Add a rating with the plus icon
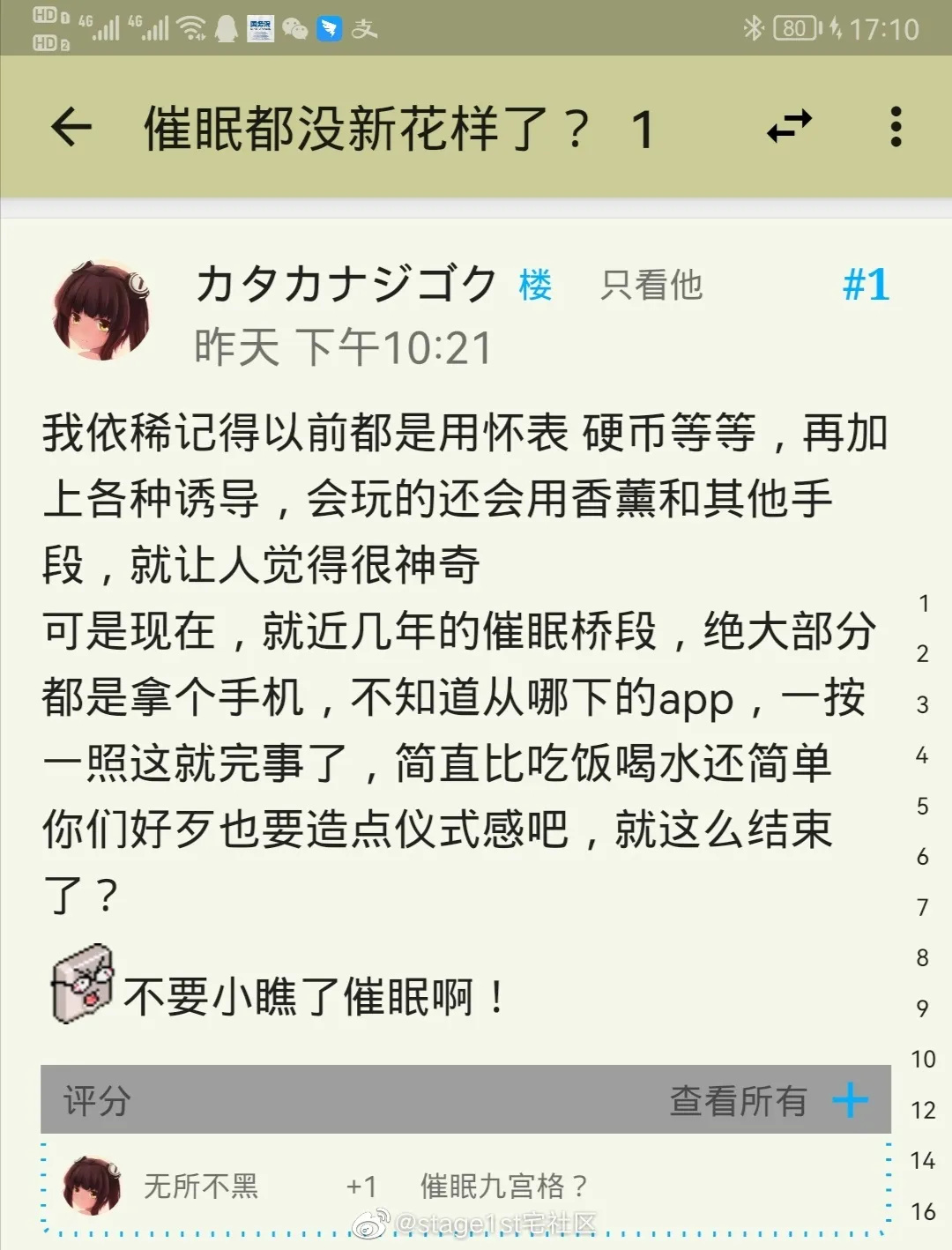 (851, 1100)
